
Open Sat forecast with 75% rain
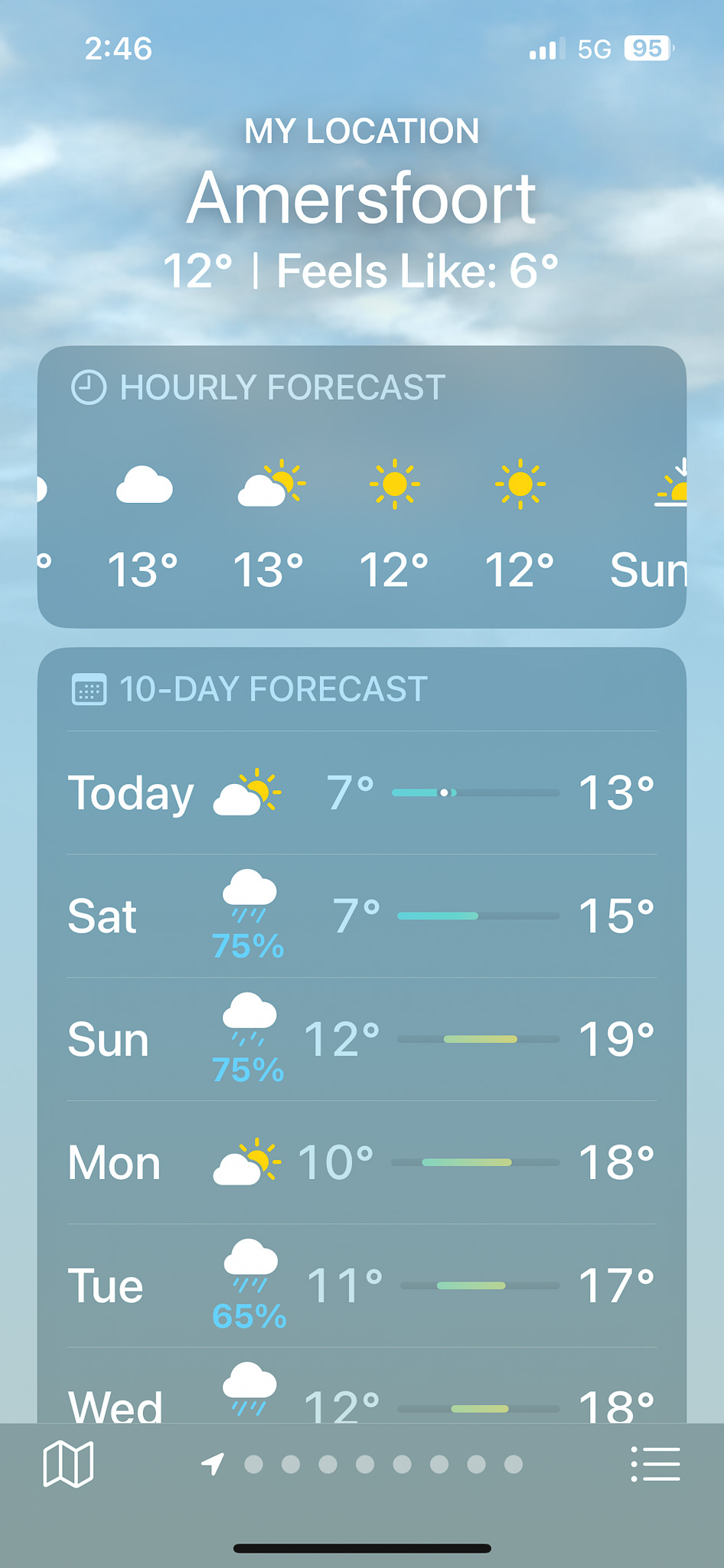[362, 916]
